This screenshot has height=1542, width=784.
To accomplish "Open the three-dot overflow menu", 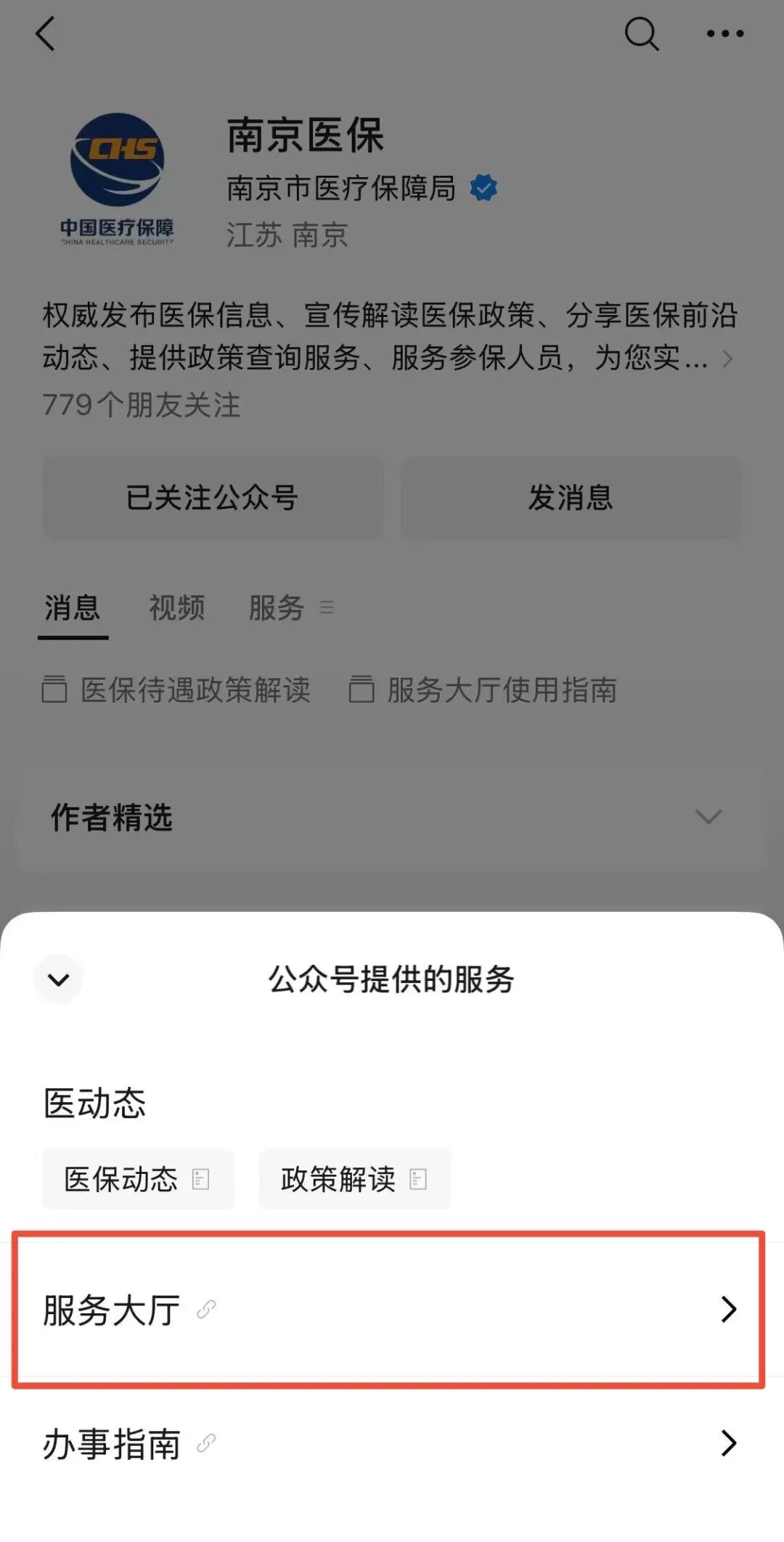I will tap(725, 34).
